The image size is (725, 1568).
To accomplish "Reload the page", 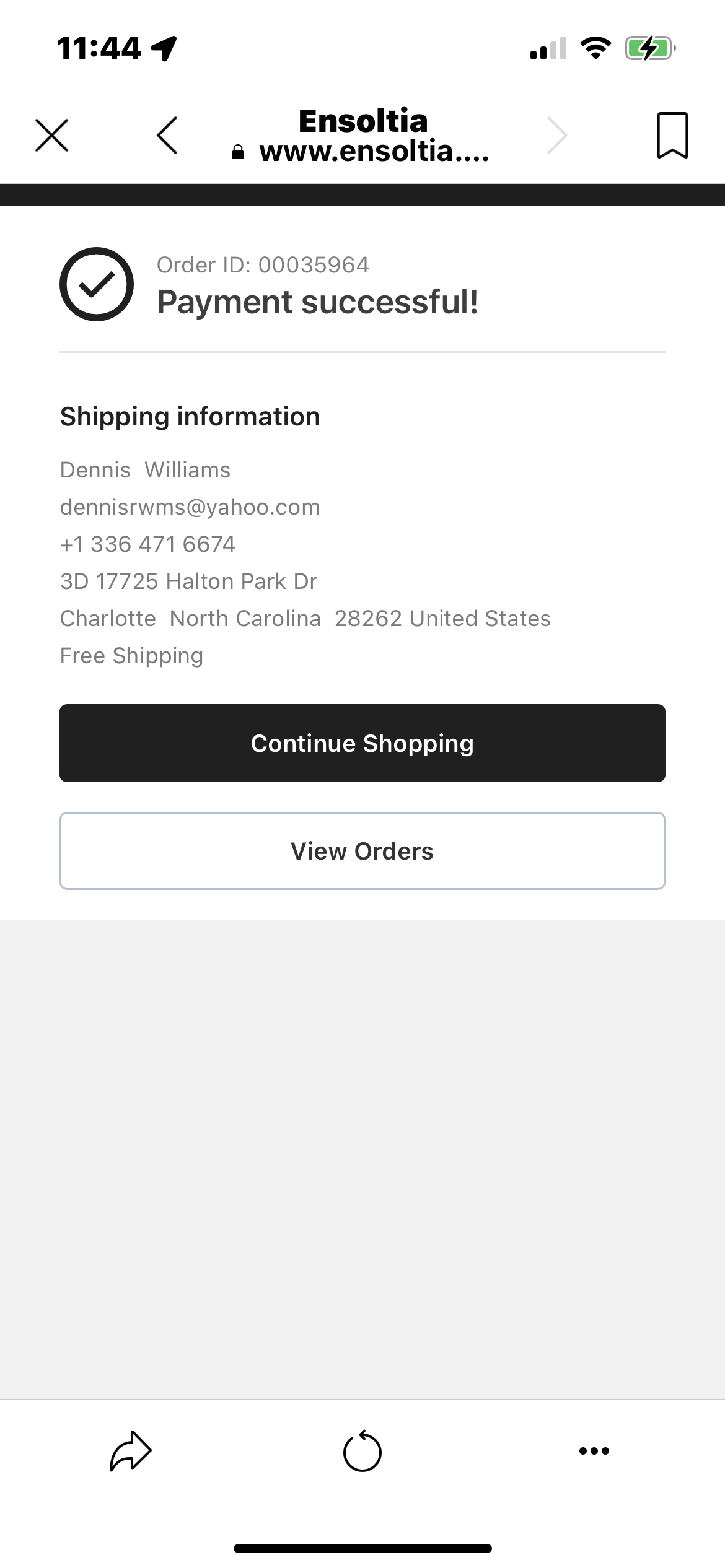I will click(362, 1450).
